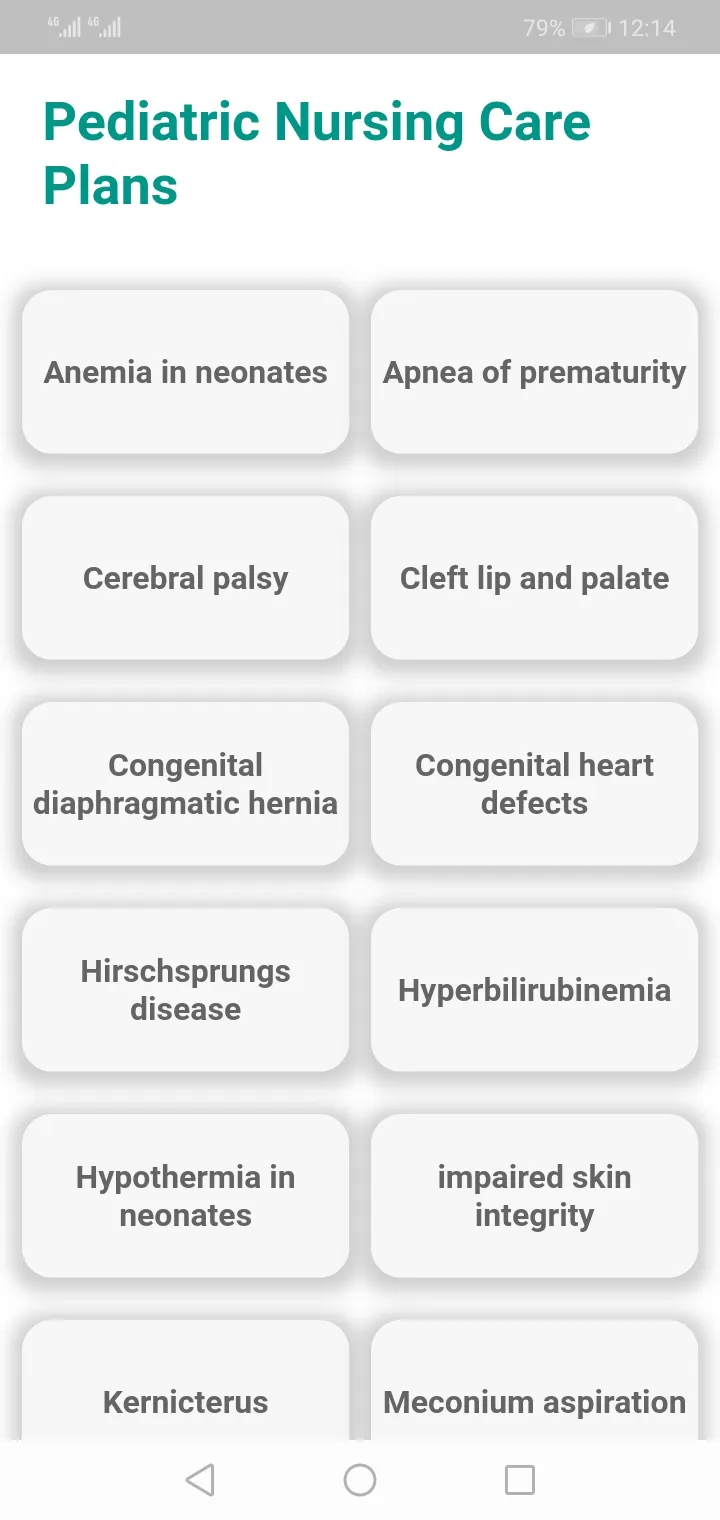The image size is (720, 1520).
Task: Open Cerebral palsy care plan
Action: 186,578
